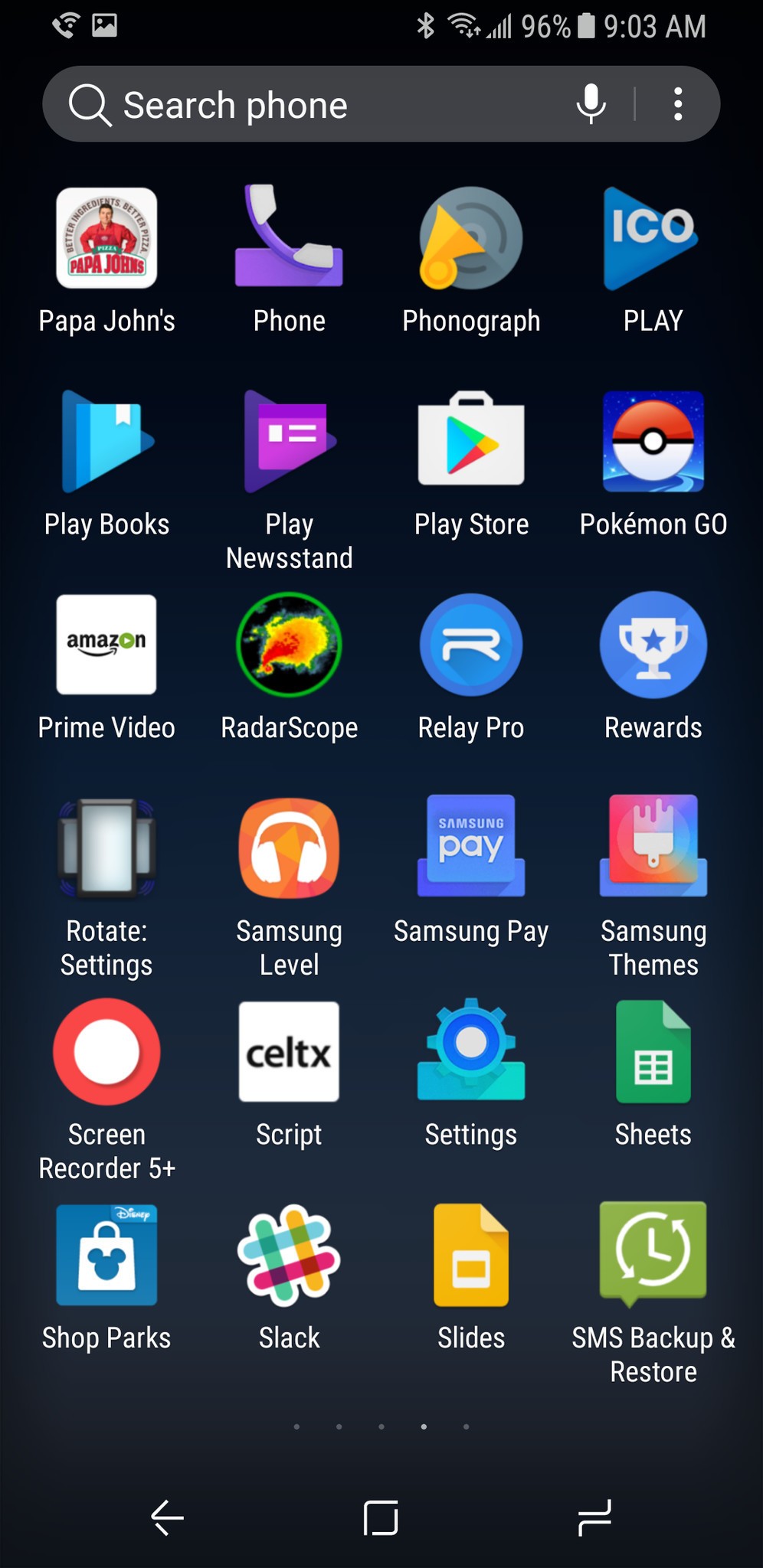Image resolution: width=763 pixels, height=1568 pixels.
Task: Tap the recent apps button
Action: point(594,1518)
